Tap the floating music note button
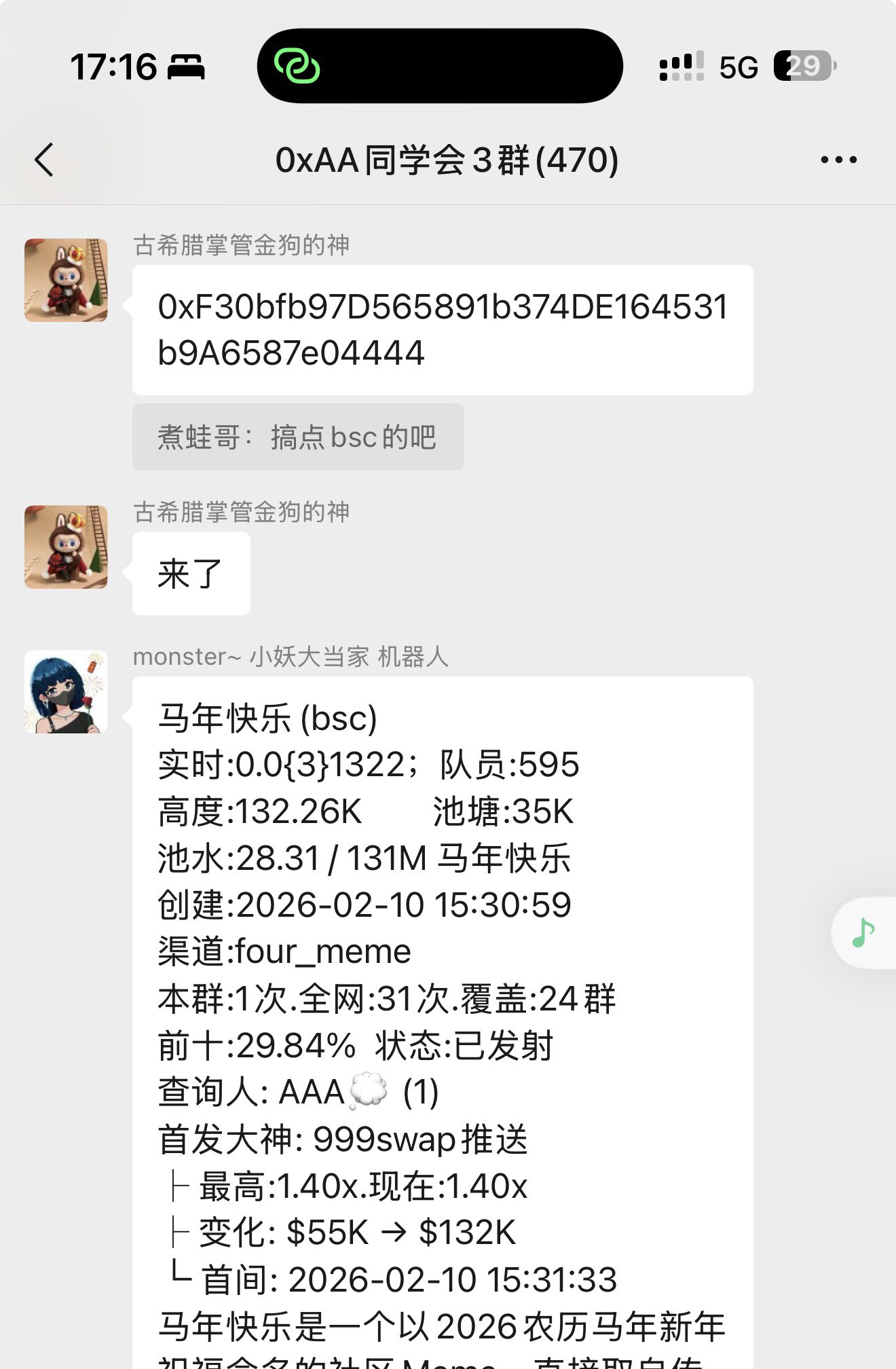The image size is (896, 1369). click(x=863, y=933)
